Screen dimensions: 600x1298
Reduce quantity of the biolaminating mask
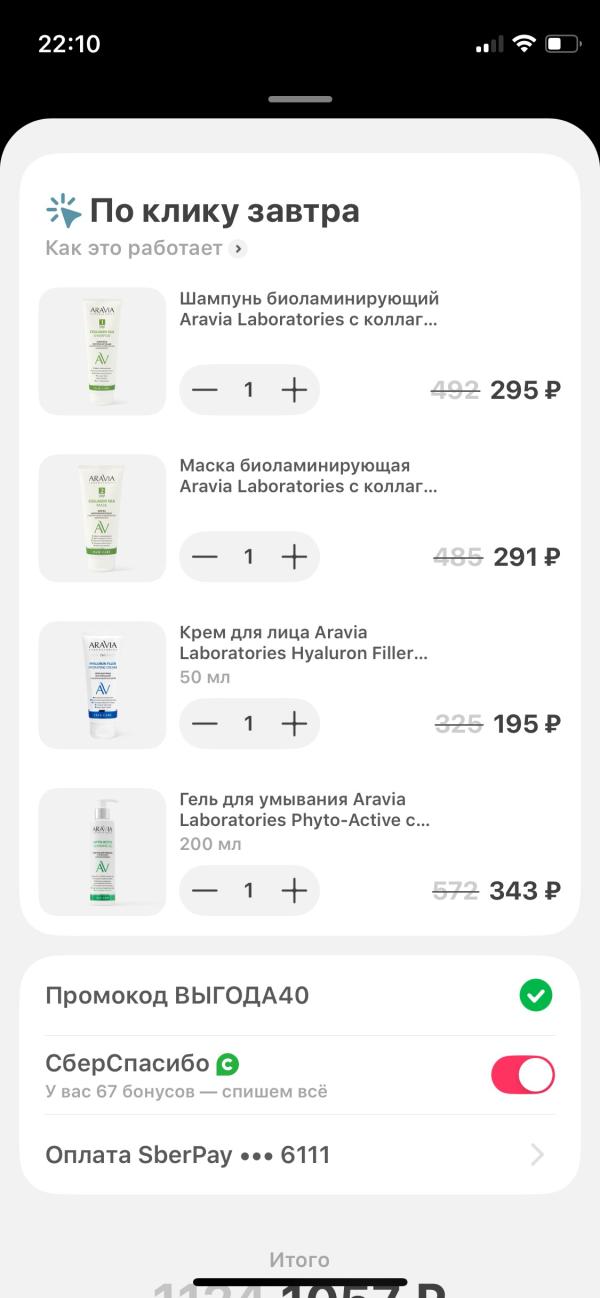pyautogui.click(x=205, y=557)
